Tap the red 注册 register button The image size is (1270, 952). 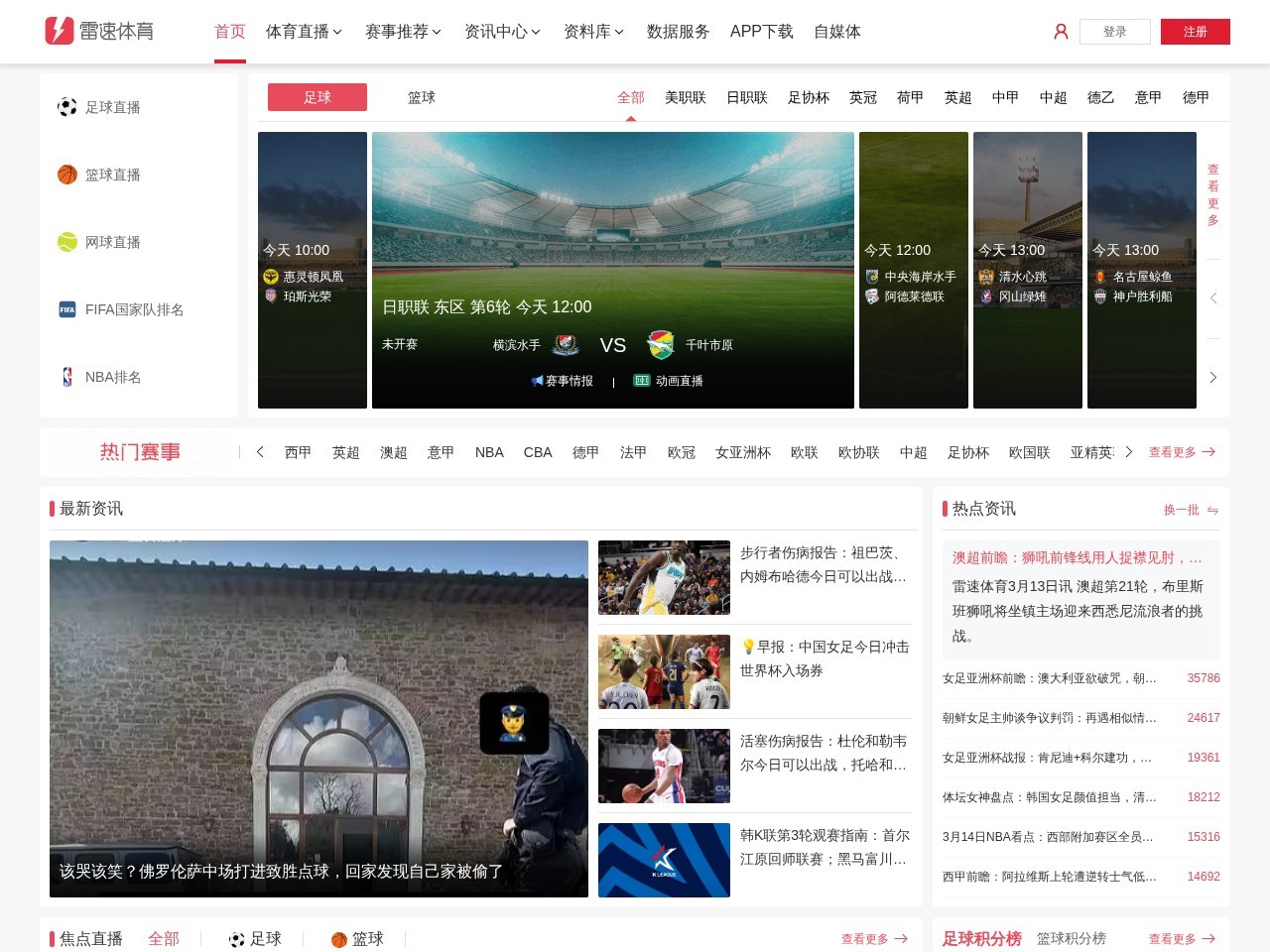tap(1195, 32)
